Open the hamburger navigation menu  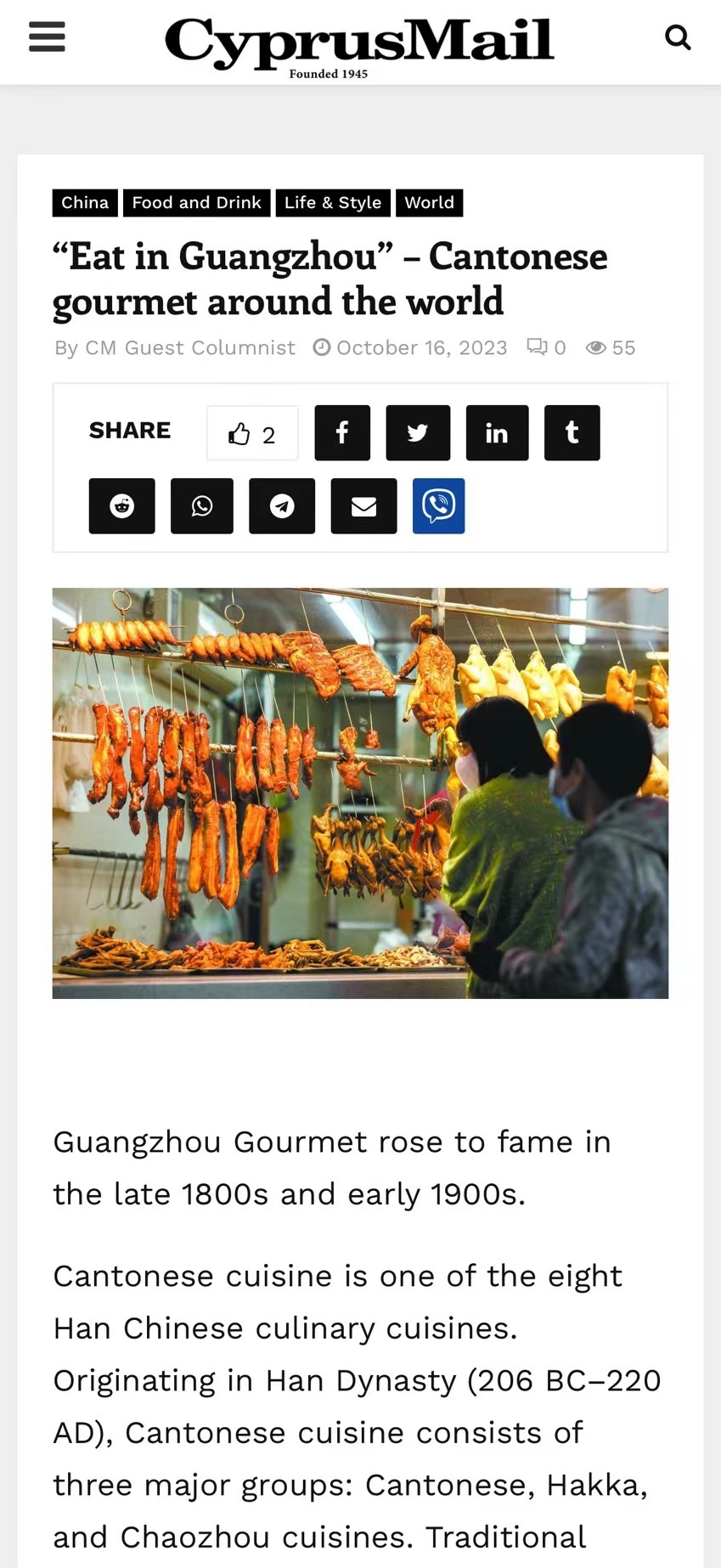coord(47,37)
